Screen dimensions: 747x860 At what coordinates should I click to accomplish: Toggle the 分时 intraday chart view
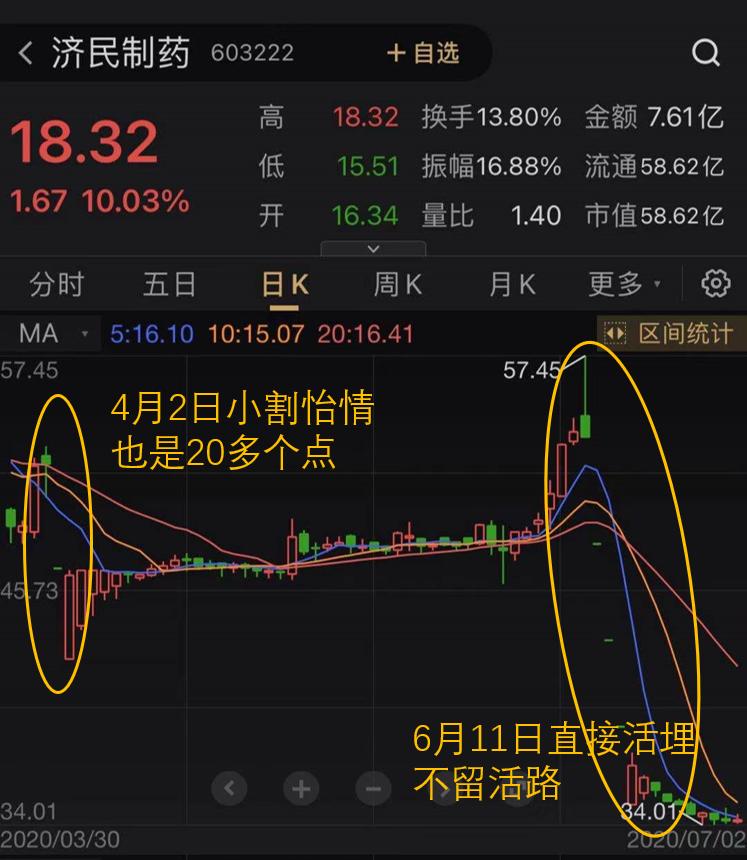click(x=56, y=284)
